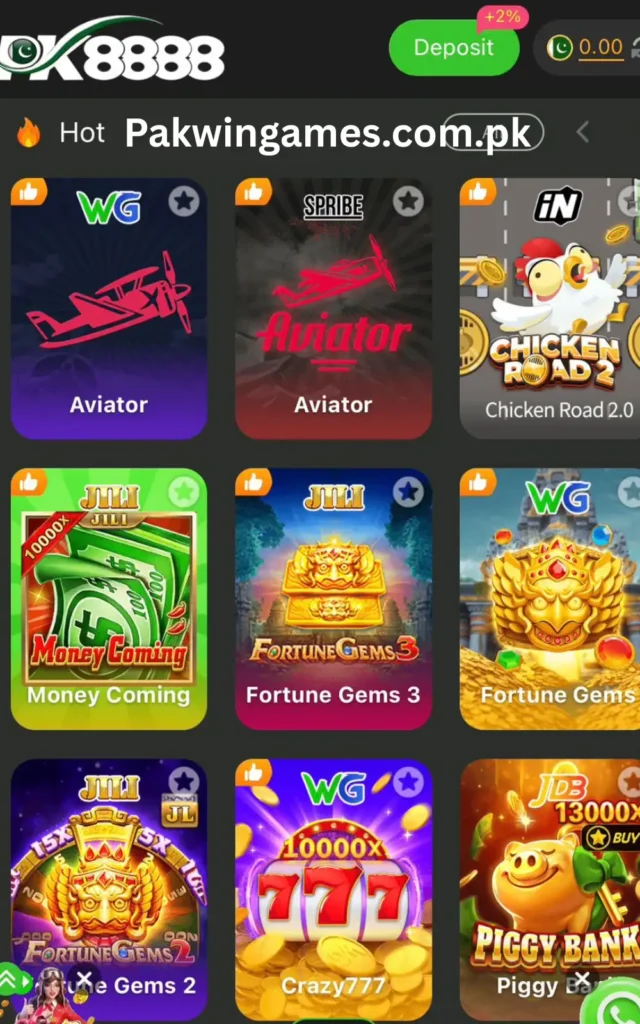Tap the green Deposit button

pyautogui.click(x=453, y=48)
